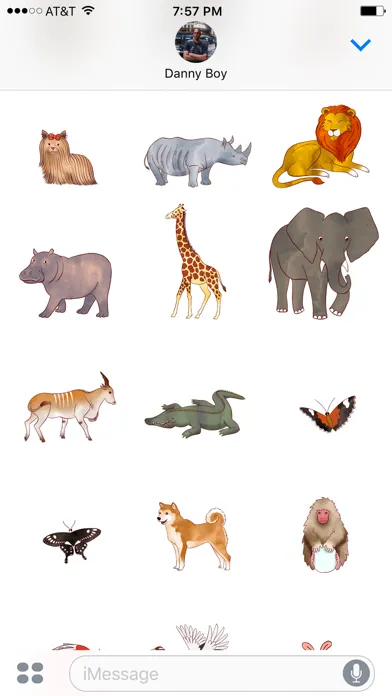392x696 pixels.
Task: Send the giraffe sticker
Action: click(195, 261)
